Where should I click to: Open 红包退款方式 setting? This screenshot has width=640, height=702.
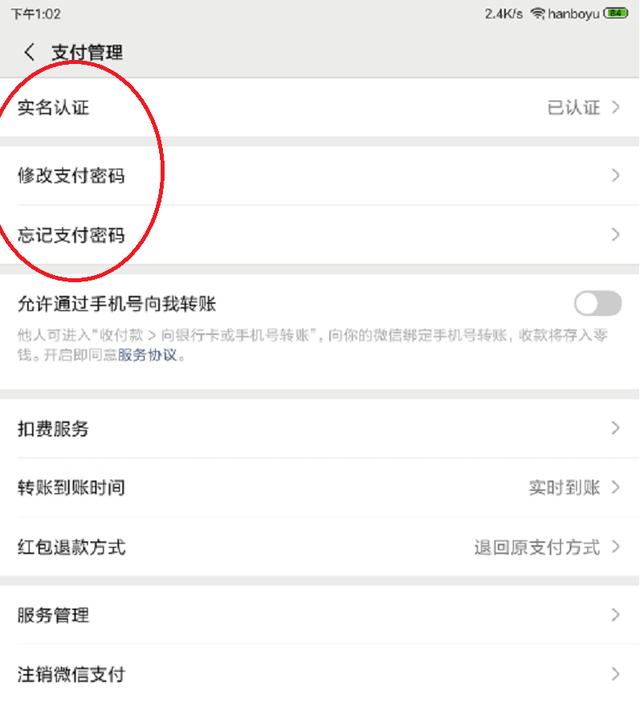[320, 547]
